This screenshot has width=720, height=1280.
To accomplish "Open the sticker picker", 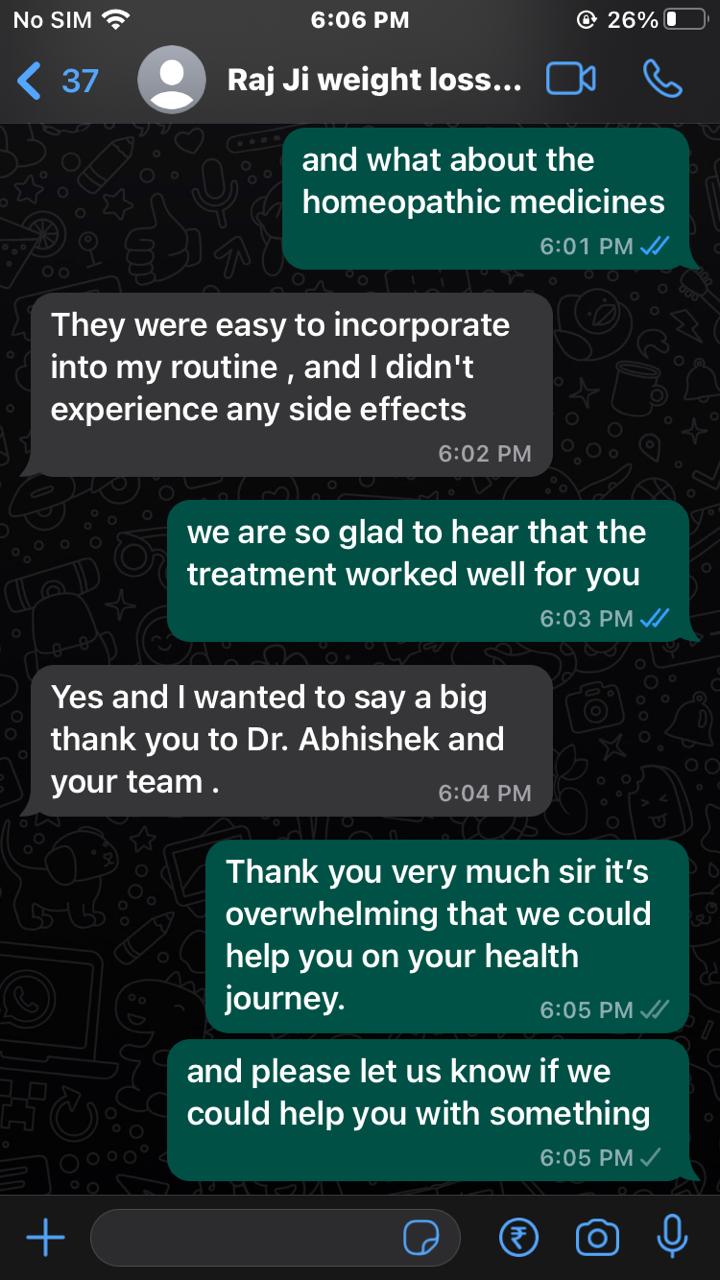I will (421, 1239).
